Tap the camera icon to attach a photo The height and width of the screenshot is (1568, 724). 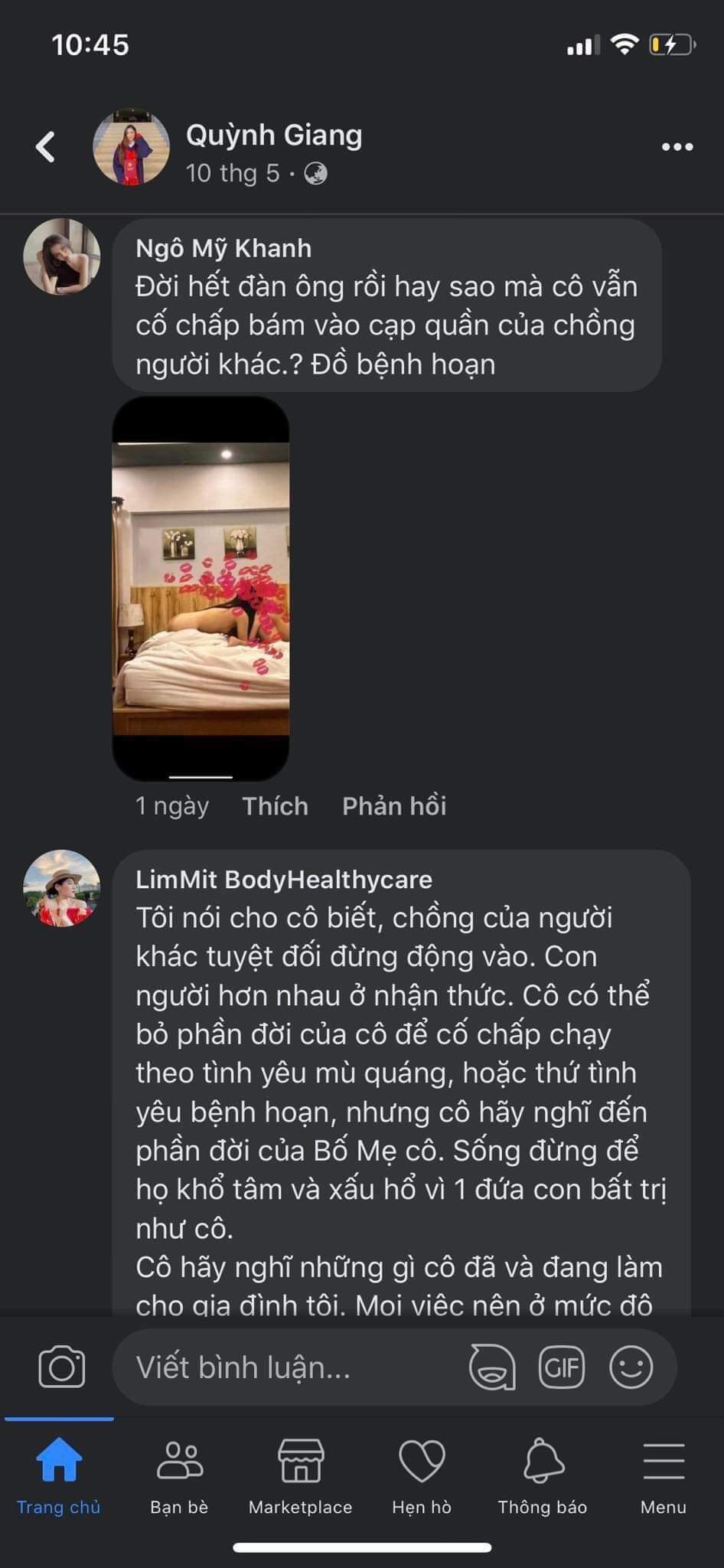[x=61, y=1367]
